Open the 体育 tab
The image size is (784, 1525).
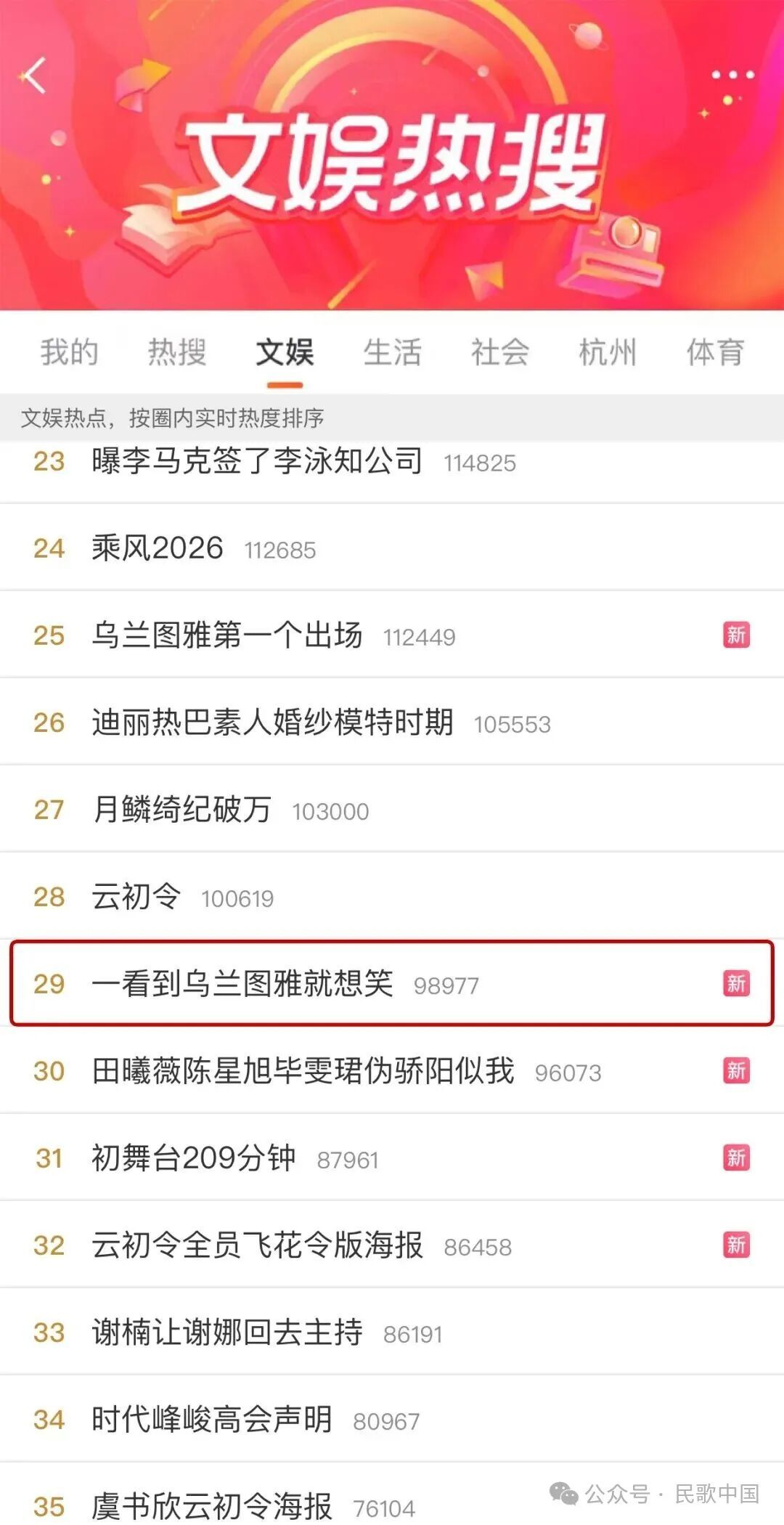pos(715,352)
